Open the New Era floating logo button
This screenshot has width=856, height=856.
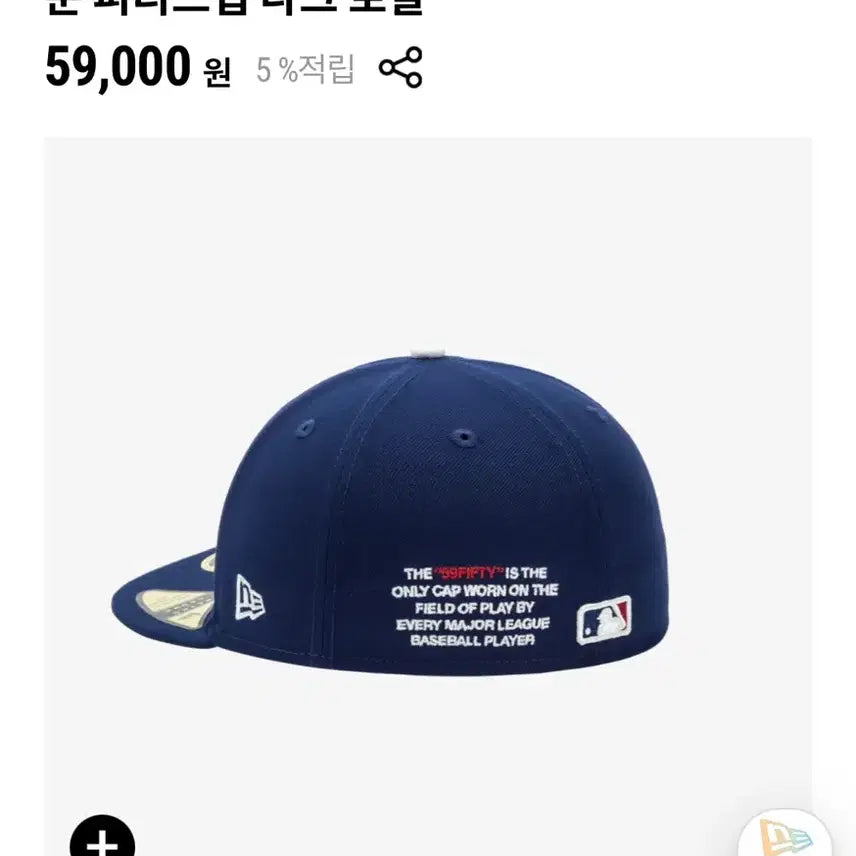[786, 836]
